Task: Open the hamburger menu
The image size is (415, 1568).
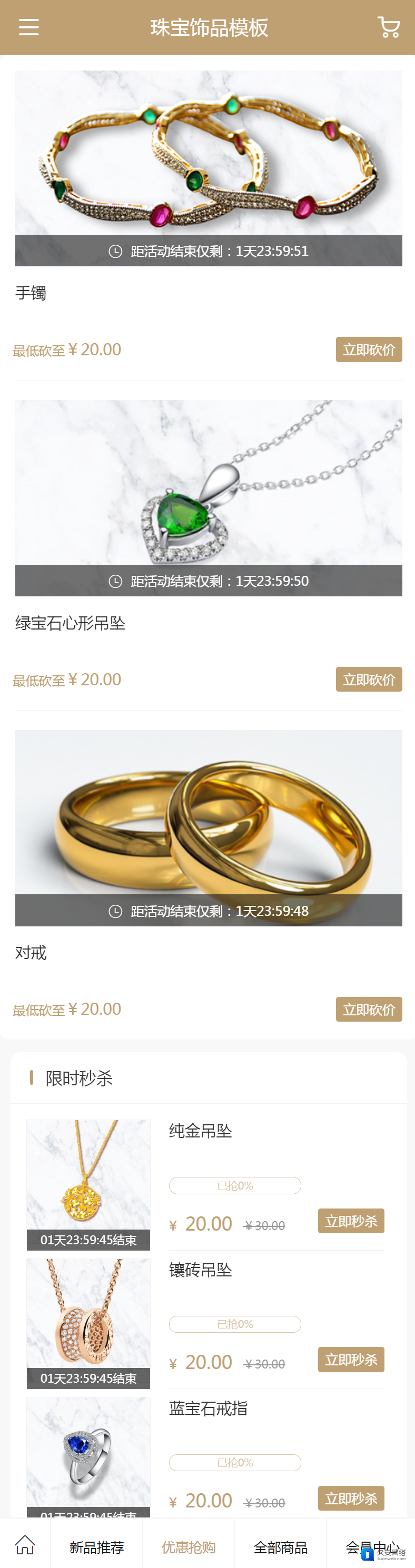Action: coord(28,27)
